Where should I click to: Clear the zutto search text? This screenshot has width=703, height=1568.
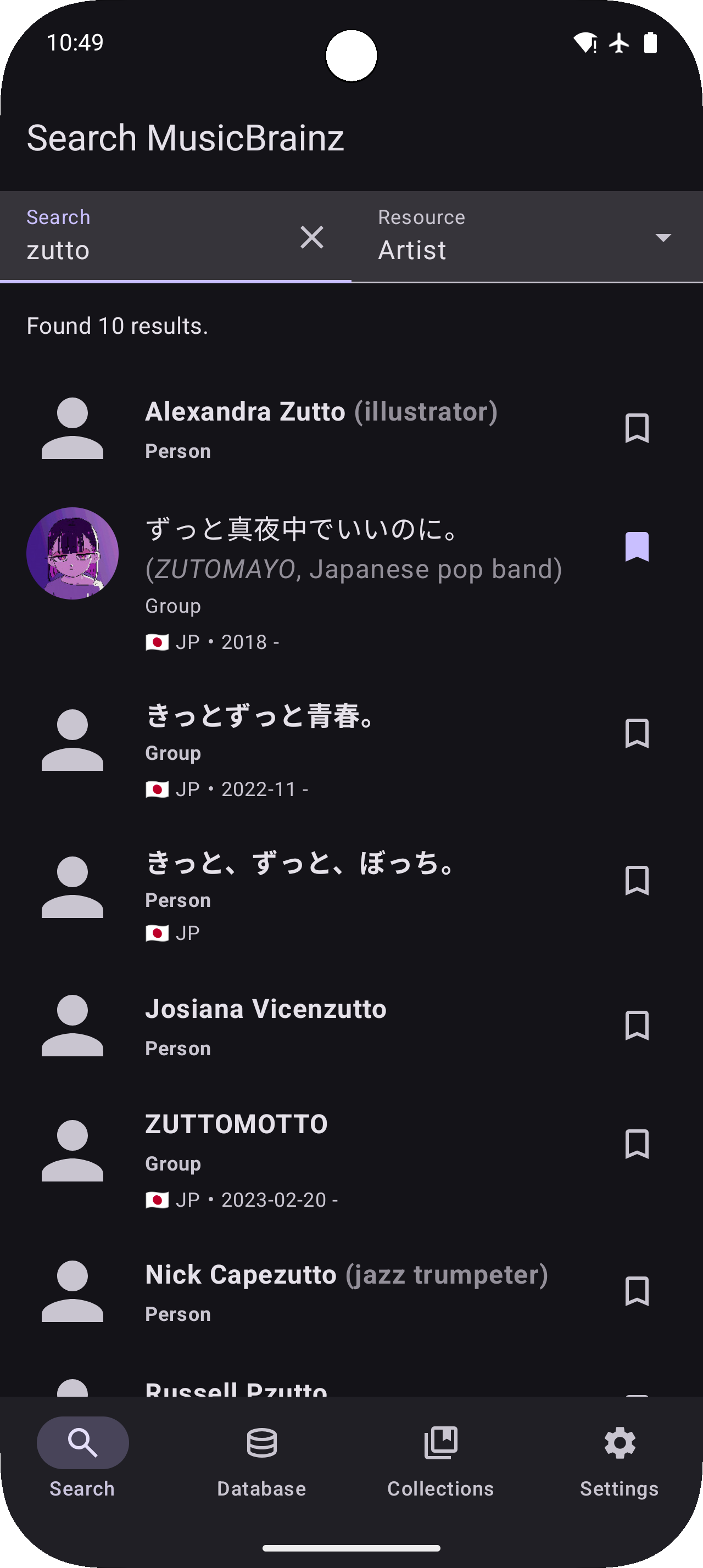[311, 237]
